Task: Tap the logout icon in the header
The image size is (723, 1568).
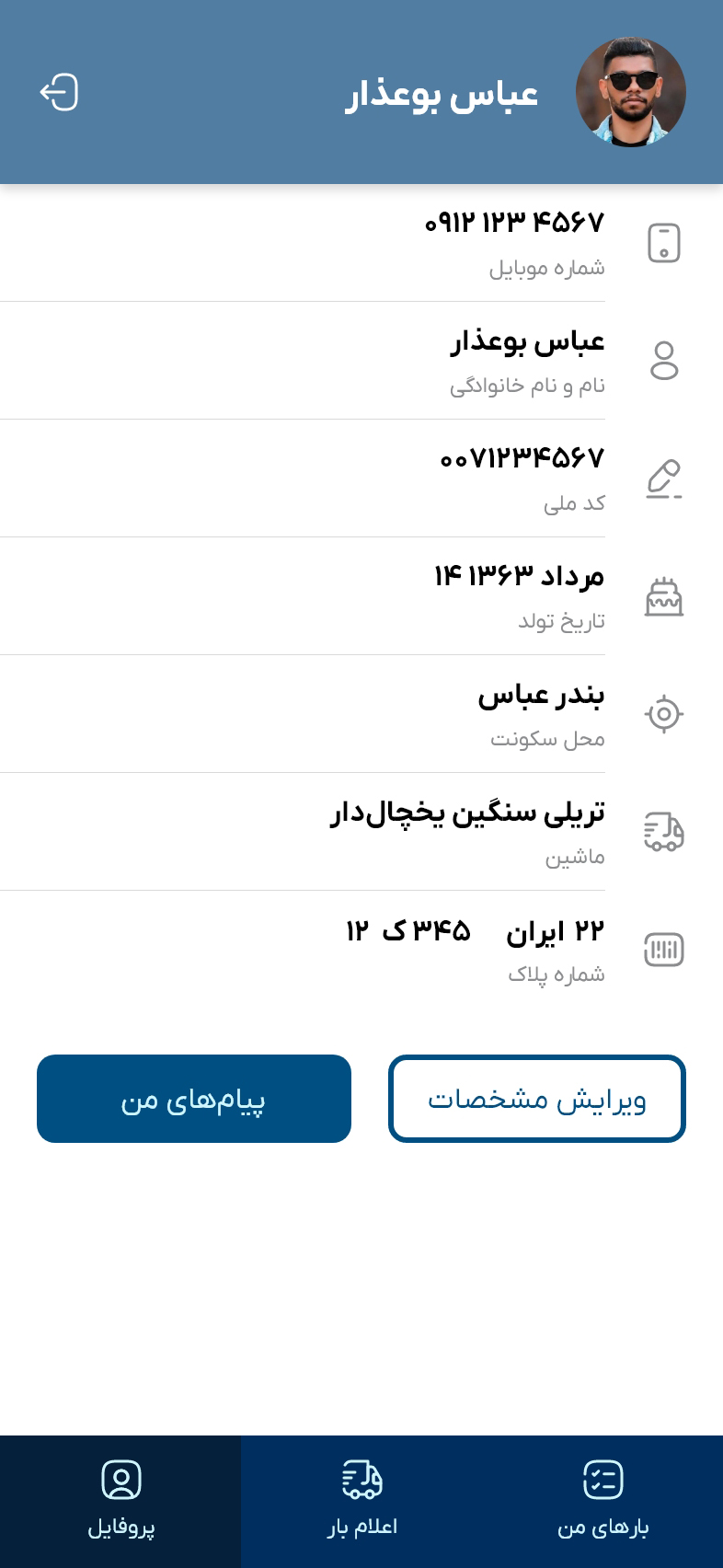Action: point(59,92)
